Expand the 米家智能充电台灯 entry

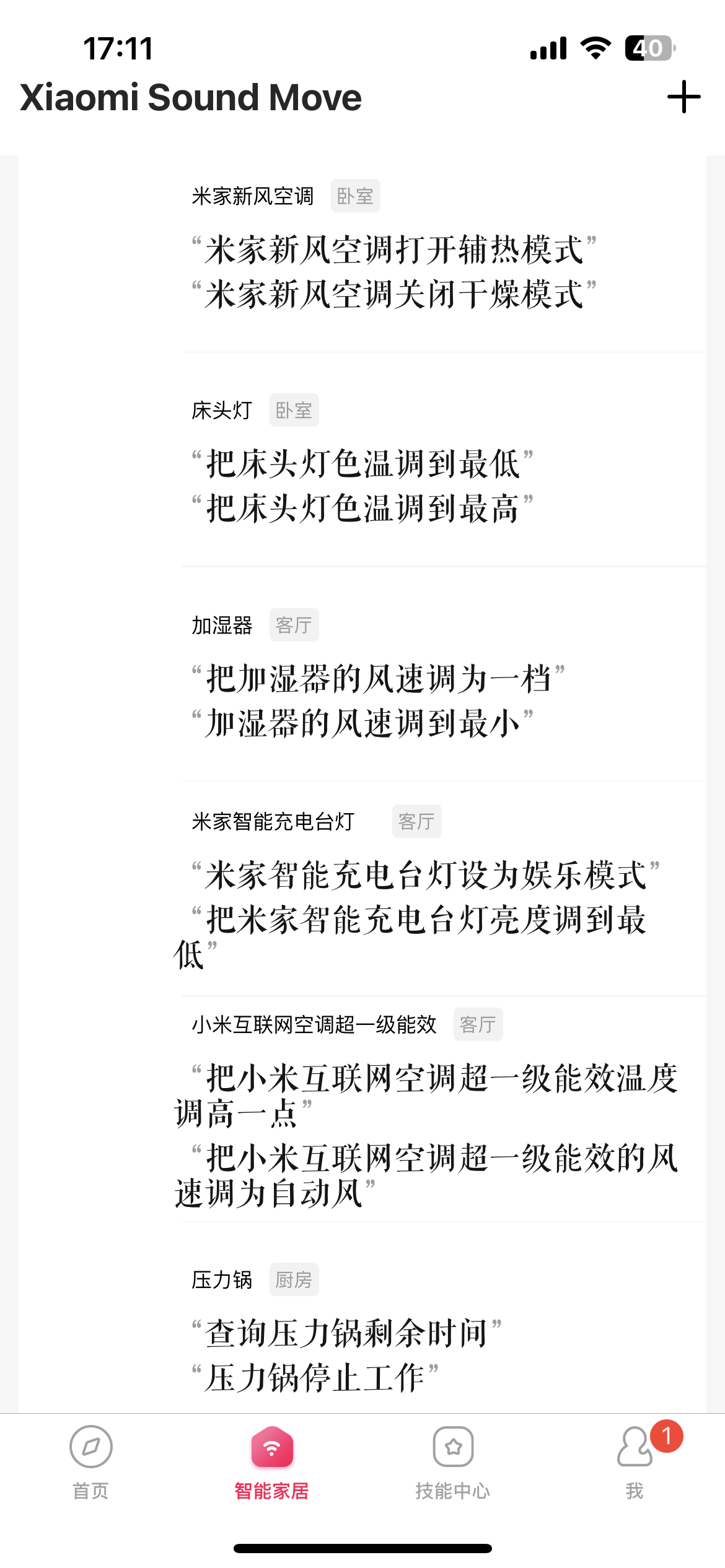pos(273,821)
